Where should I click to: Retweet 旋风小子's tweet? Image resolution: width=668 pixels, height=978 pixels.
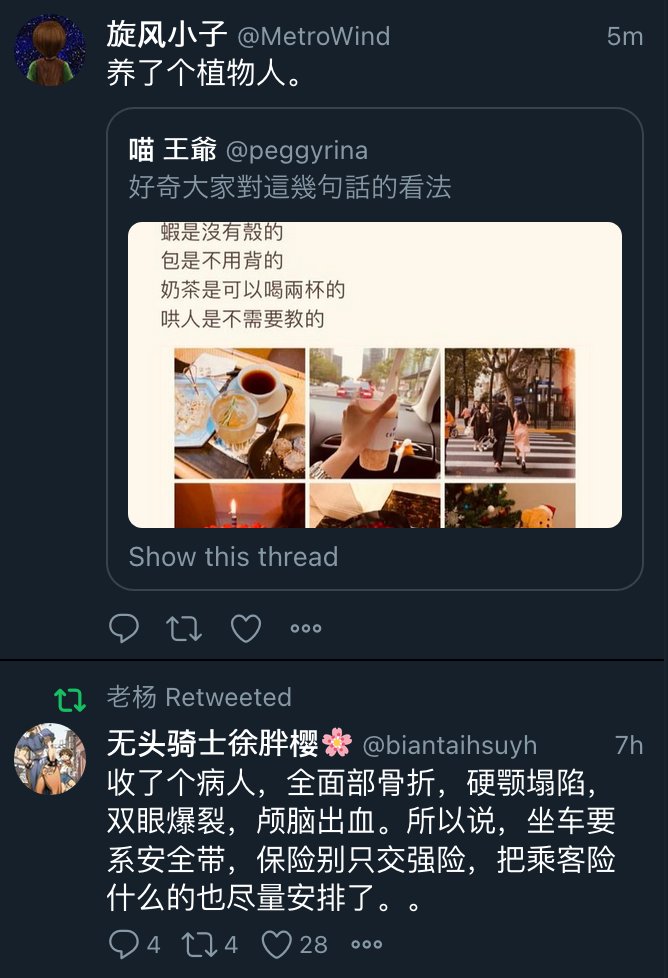click(x=185, y=628)
